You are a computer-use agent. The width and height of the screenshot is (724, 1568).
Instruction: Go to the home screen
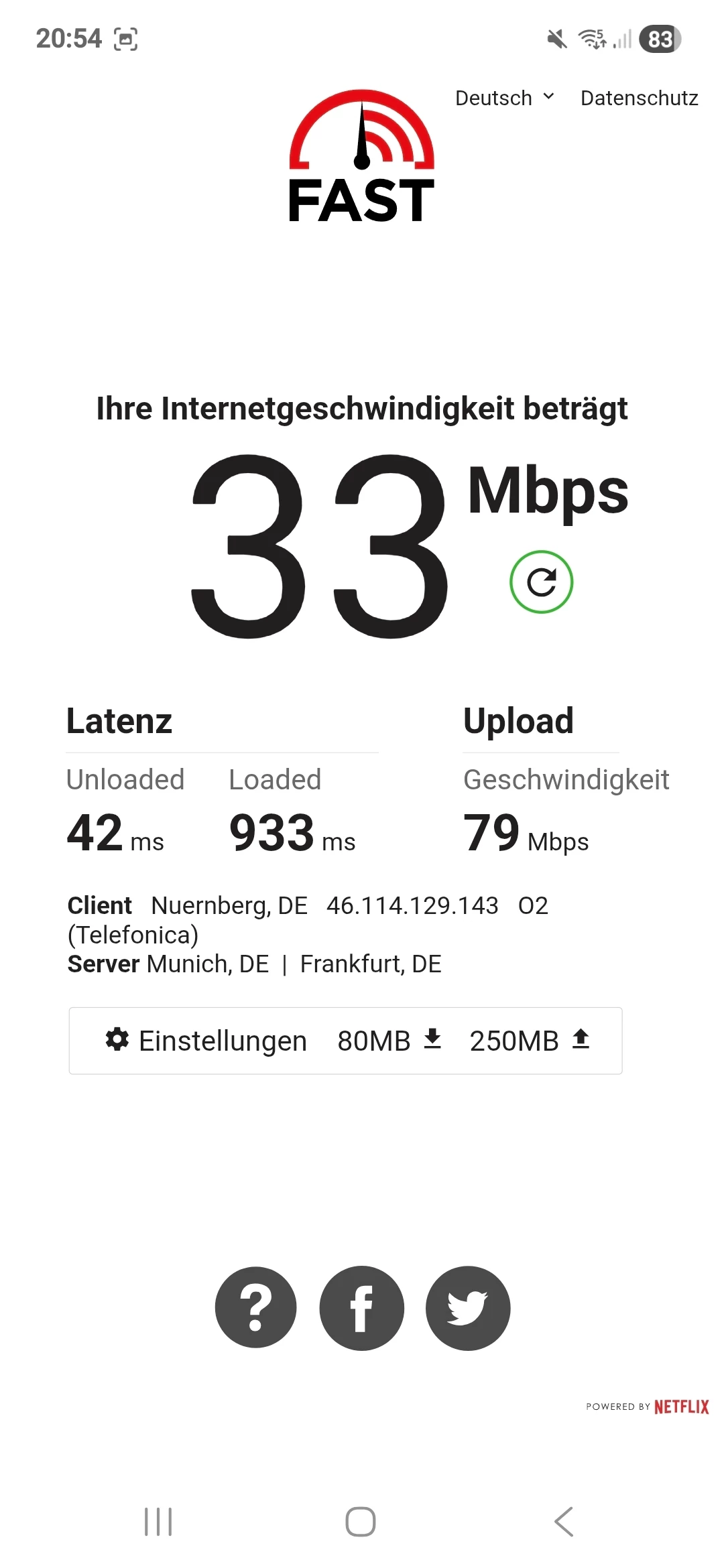(361, 1522)
